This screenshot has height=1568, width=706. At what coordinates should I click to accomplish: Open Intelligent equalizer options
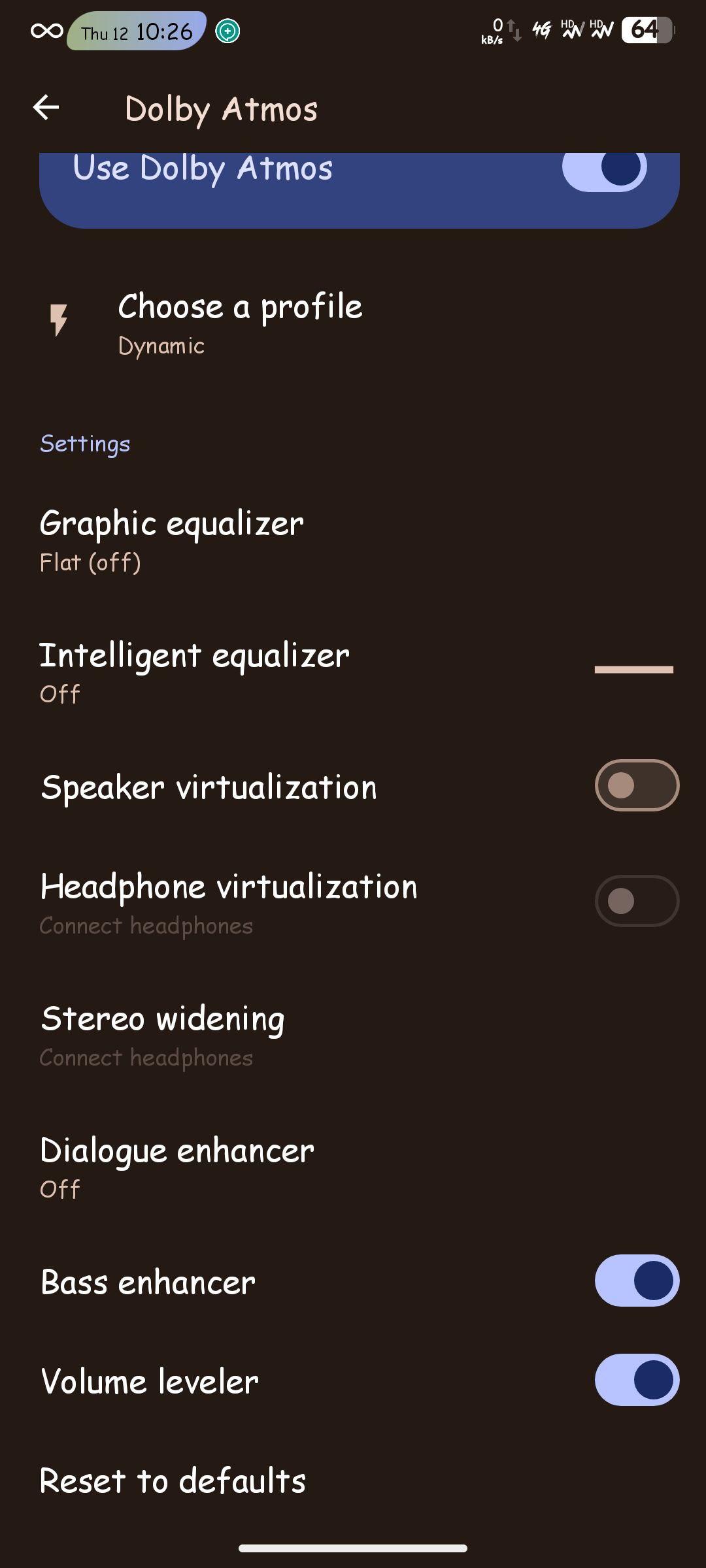click(353, 674)
